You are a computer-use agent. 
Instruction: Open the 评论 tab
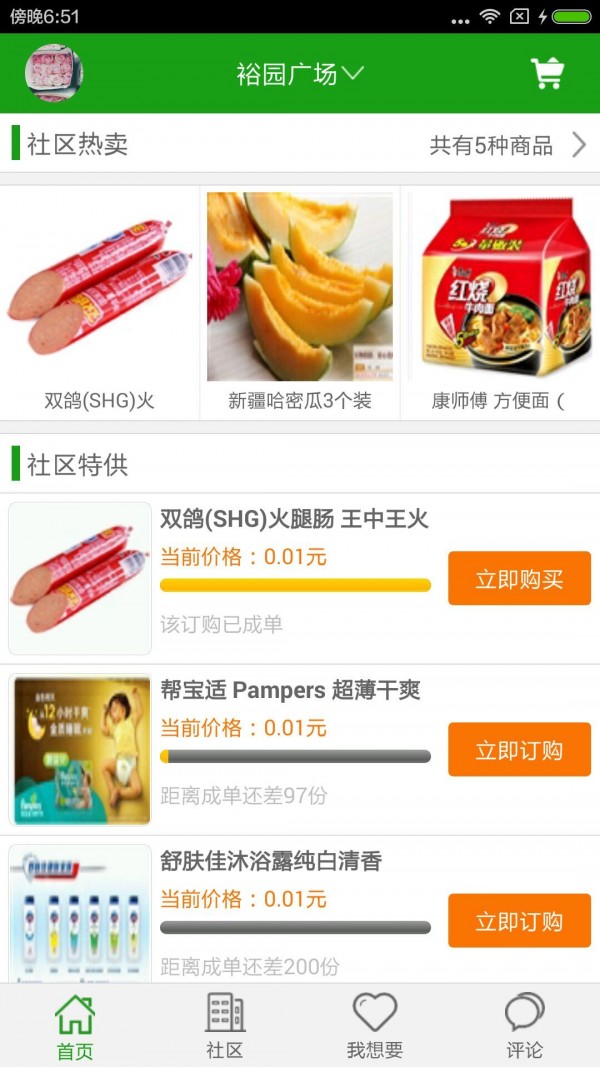pyautogui.click(x=524, y=1026)
